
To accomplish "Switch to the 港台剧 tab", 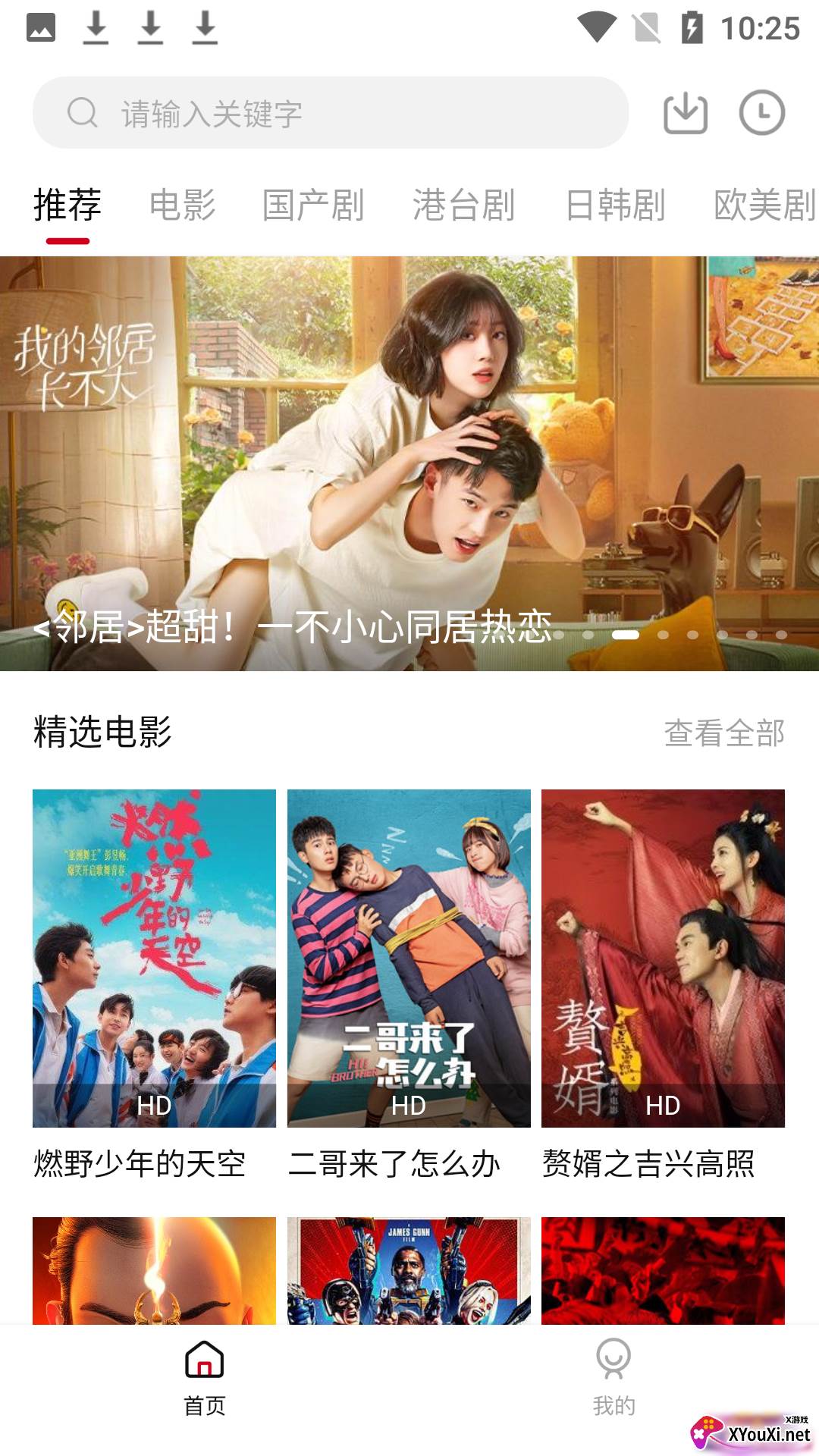I will pyautogui.click(x=464, y=206).
